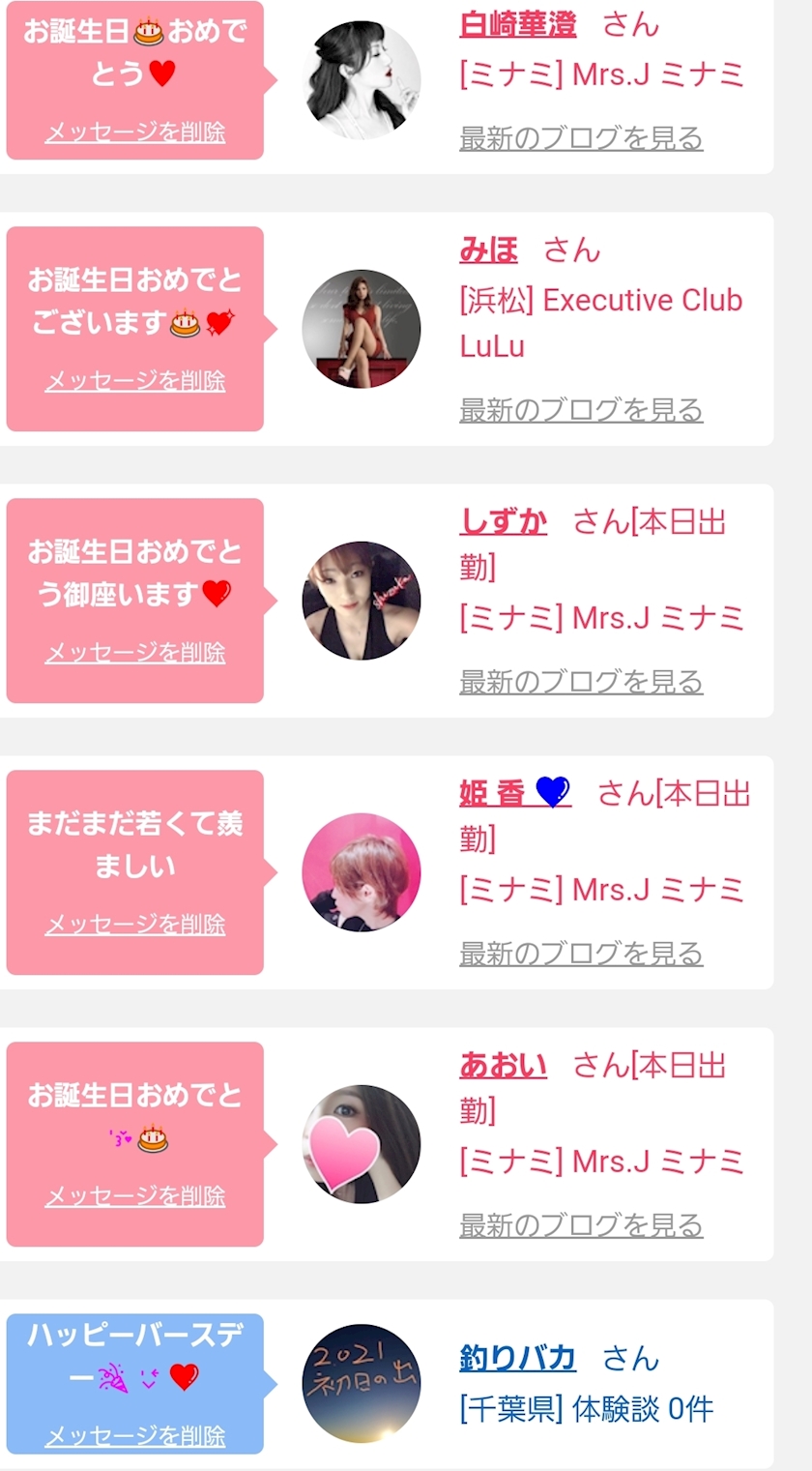Image resolution: width=812 pixels, height=1471 pixels.
Task: View 白崎華澄's latest blog
Action: click(x=581, y=138)
